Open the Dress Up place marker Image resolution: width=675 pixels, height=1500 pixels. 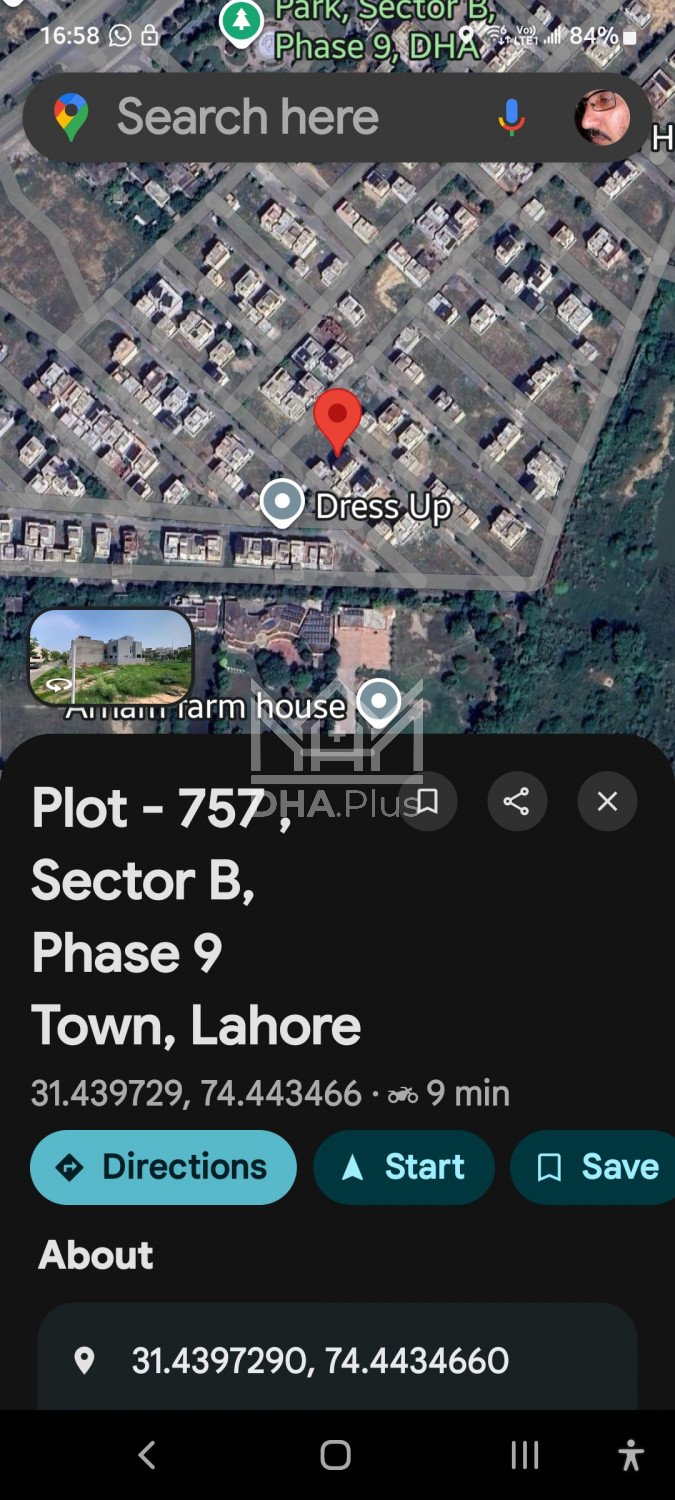point(283,503)
